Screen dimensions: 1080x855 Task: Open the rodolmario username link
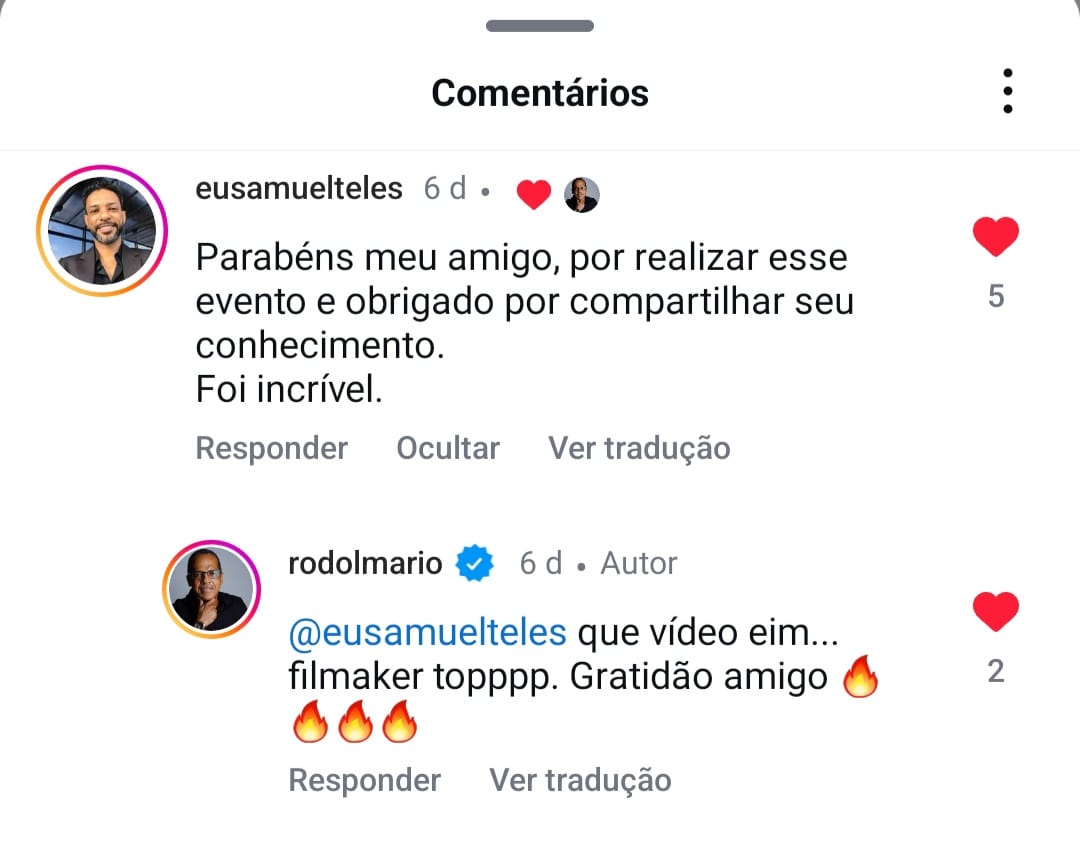(x=365, y=563)
